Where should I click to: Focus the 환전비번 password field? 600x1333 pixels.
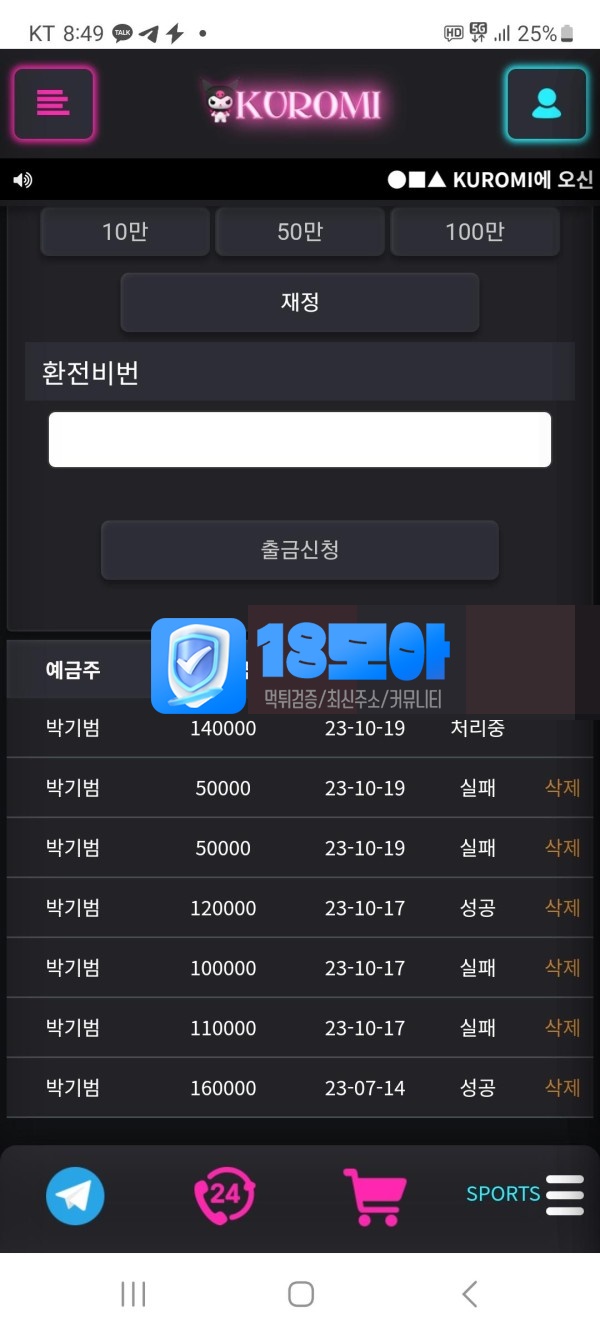[300, 440]
